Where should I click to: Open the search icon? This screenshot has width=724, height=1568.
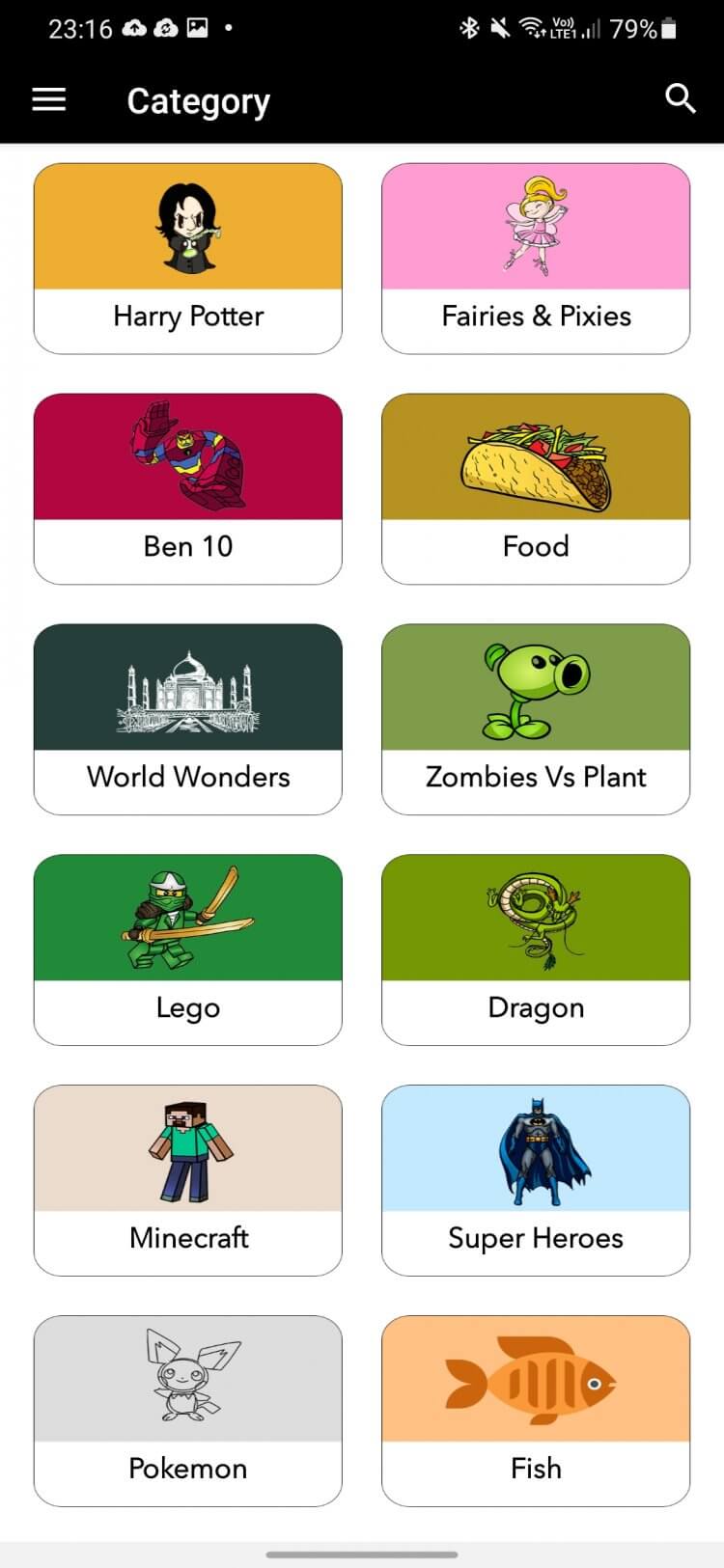click(680, 98)
